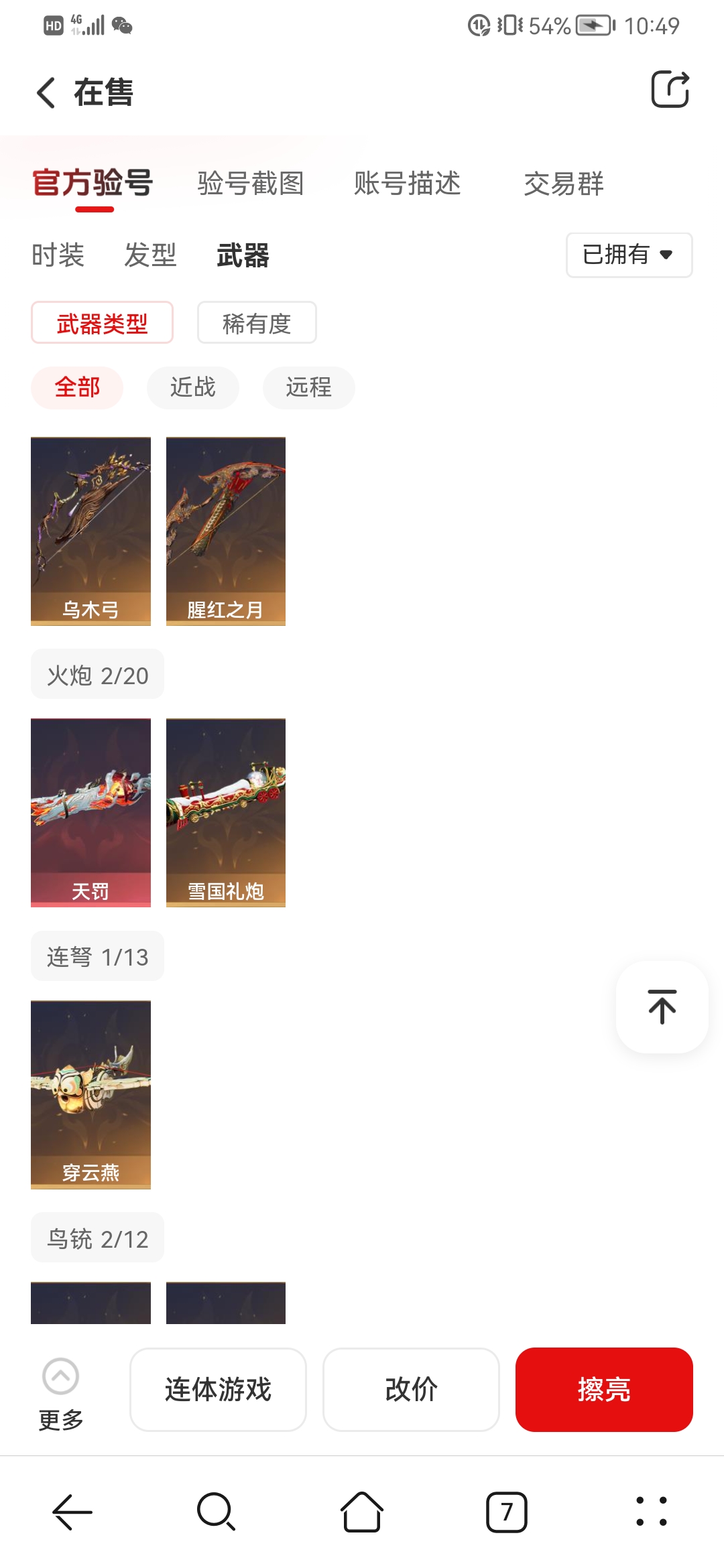
Task: Tap the red 擦亮 button
Action: 603,1389
